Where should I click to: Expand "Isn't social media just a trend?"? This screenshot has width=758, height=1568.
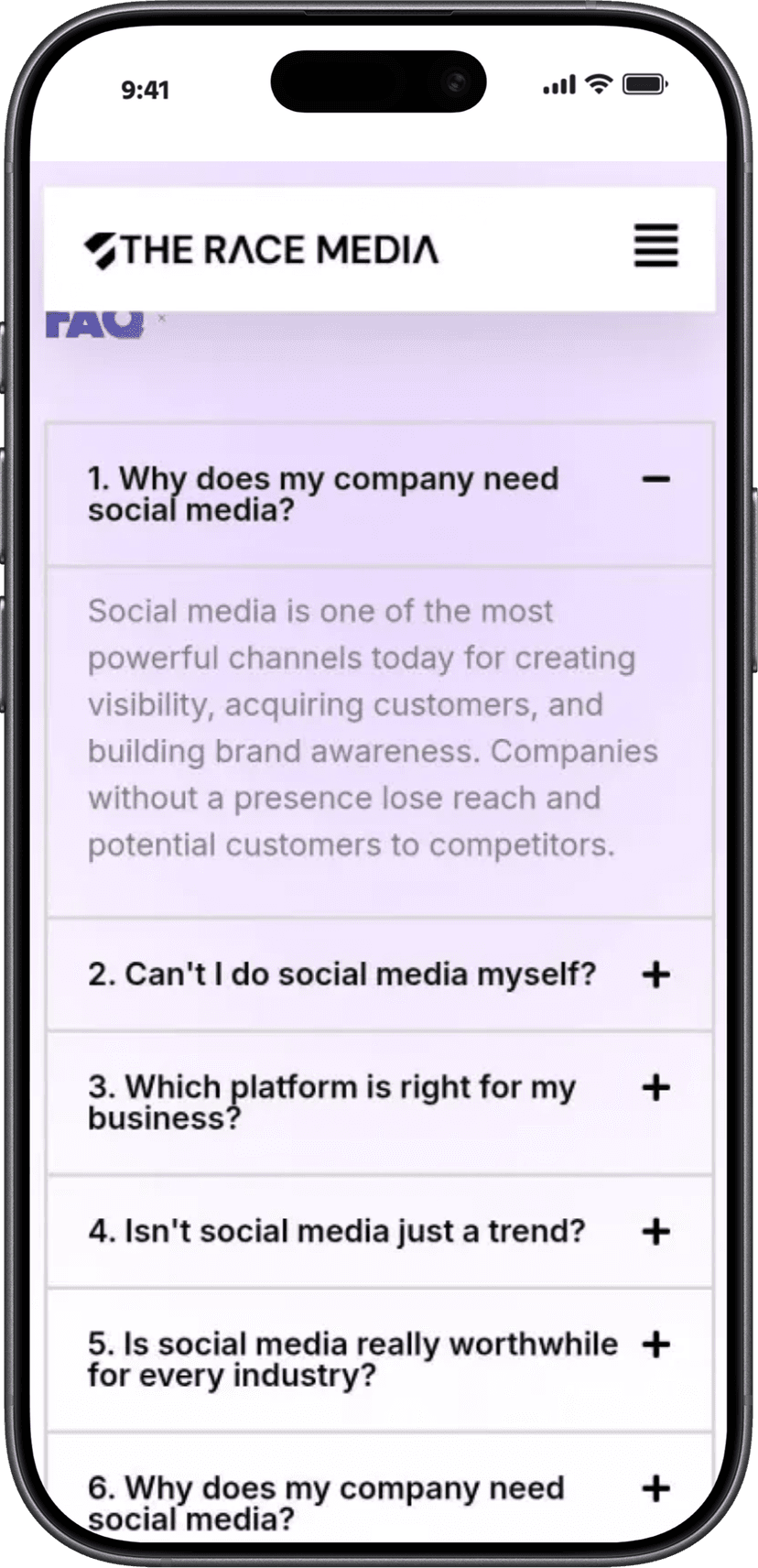(x=655, y=1232)
